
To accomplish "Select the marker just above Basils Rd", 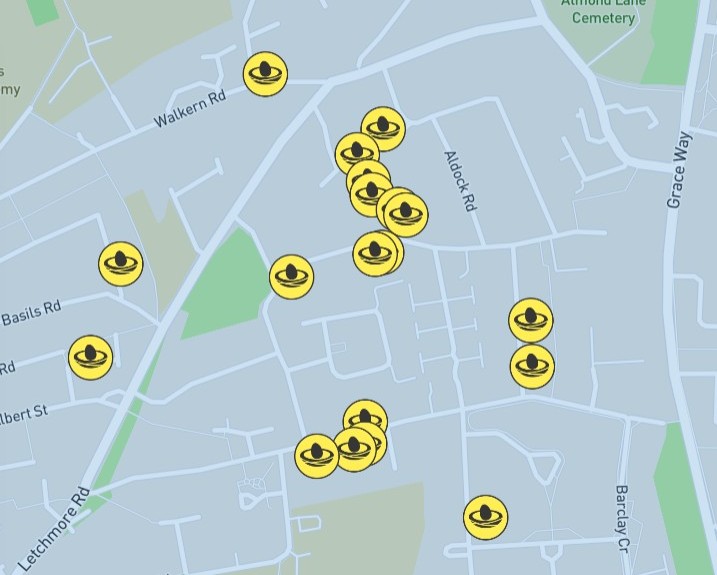I will click(x=121, y=265).
